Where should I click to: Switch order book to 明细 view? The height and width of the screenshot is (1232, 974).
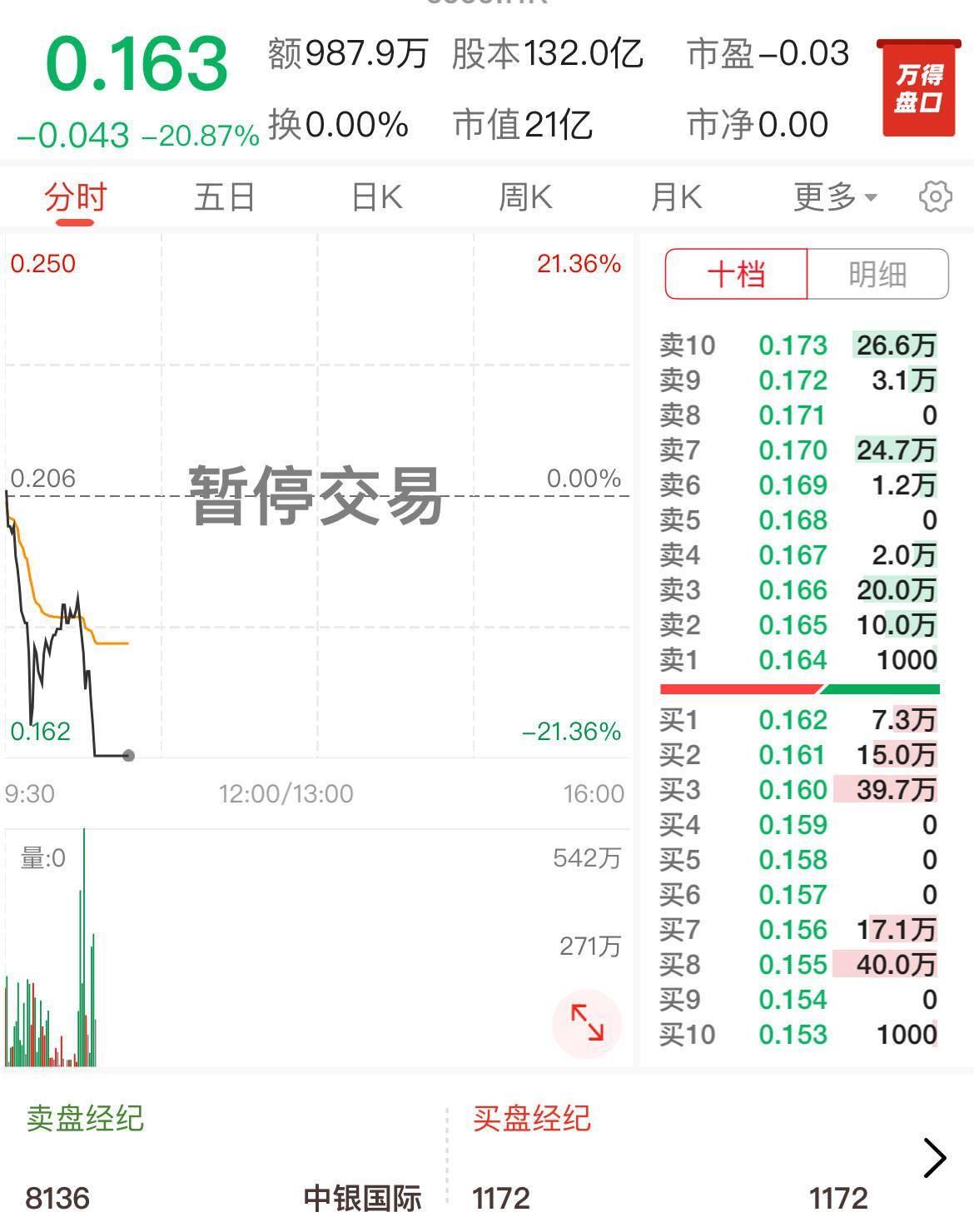[877, 274]
